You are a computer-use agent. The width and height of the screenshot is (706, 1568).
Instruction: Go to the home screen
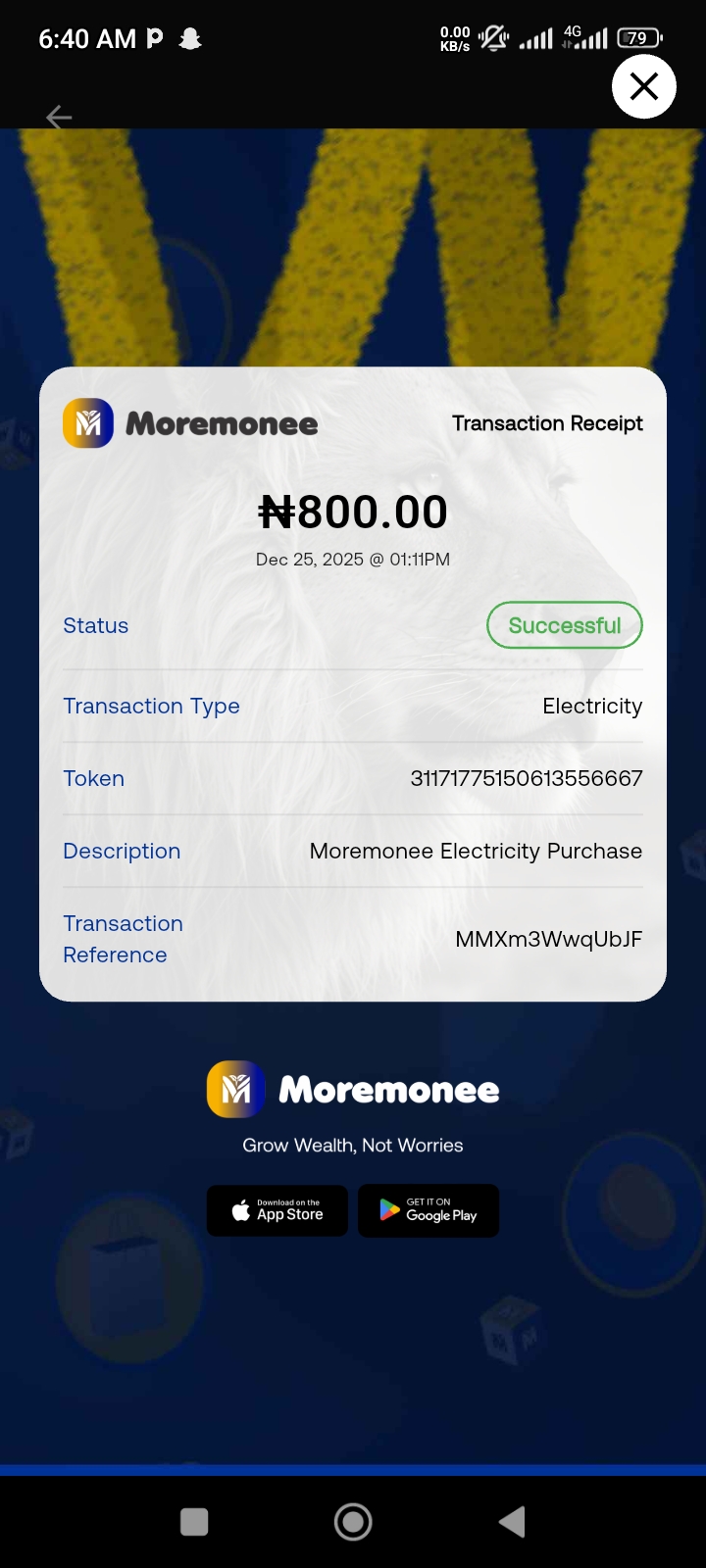pyautogui.click(x=353, y=1522)
